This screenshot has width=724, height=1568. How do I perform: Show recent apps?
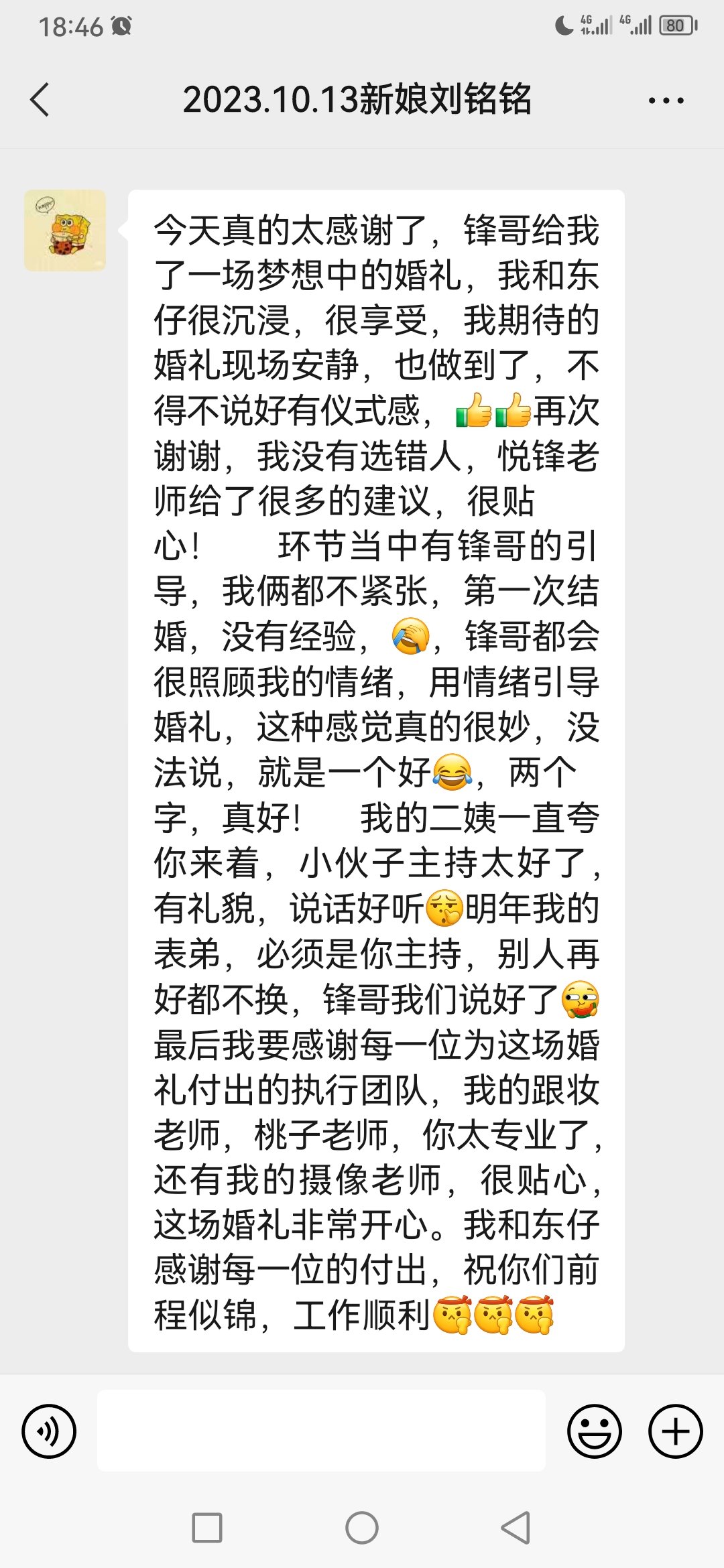207,1528
